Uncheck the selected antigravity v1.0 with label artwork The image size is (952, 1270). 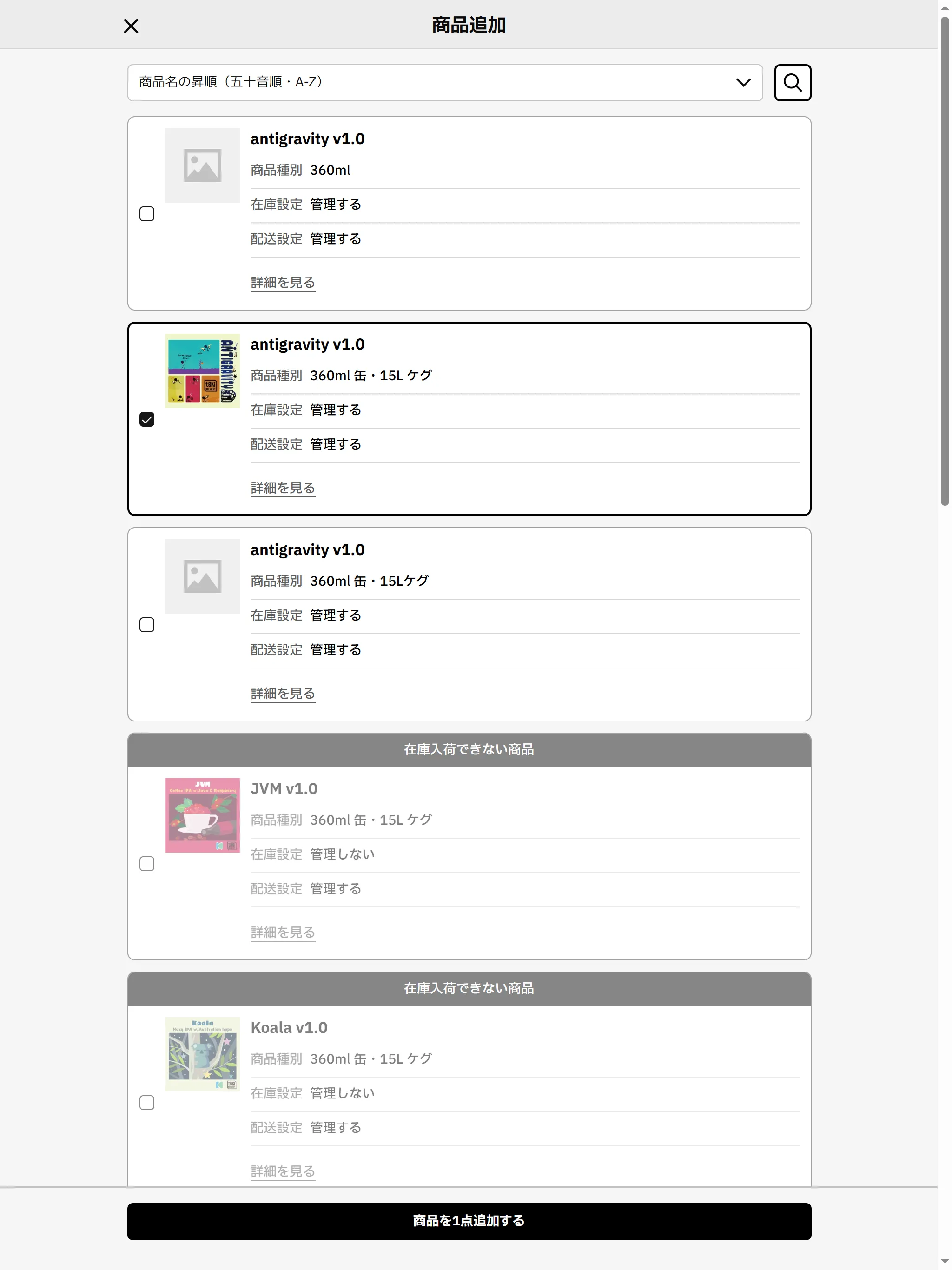[x=147, y=420]
